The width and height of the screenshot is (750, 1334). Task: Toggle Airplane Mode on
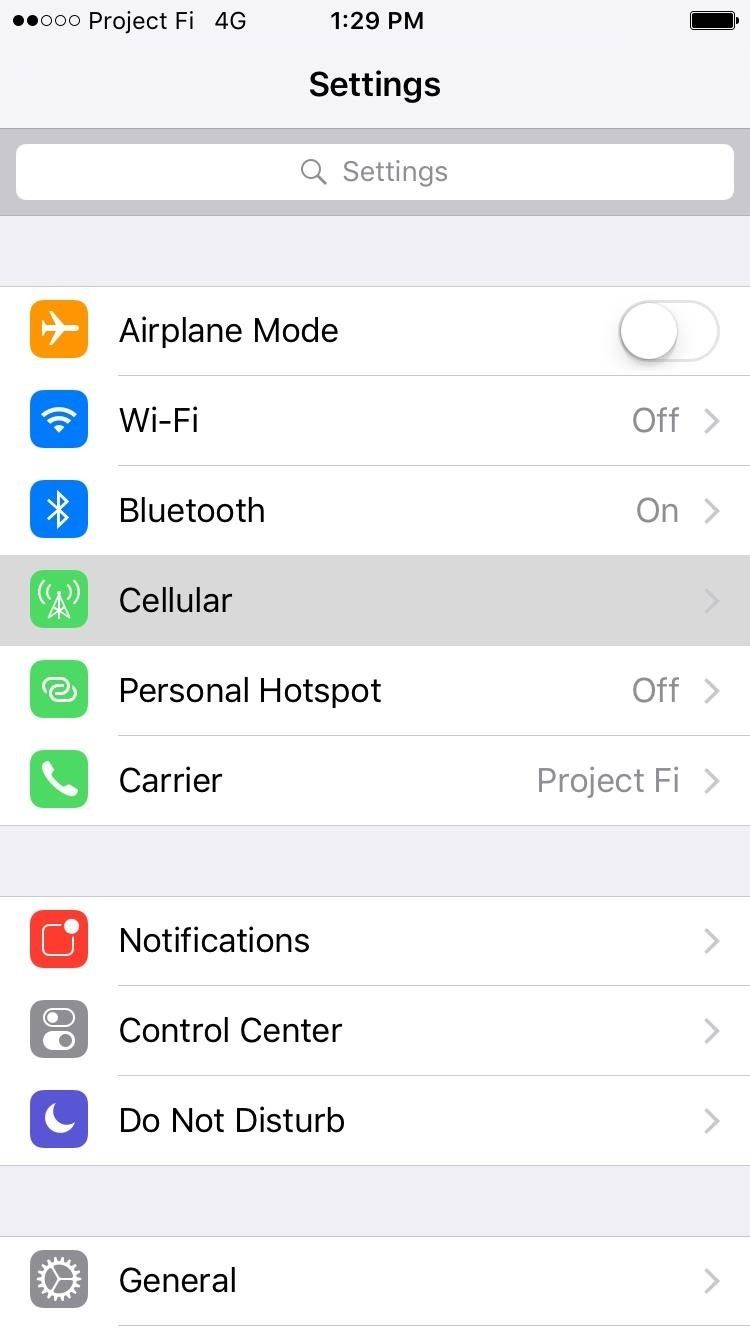pos(670,331)
